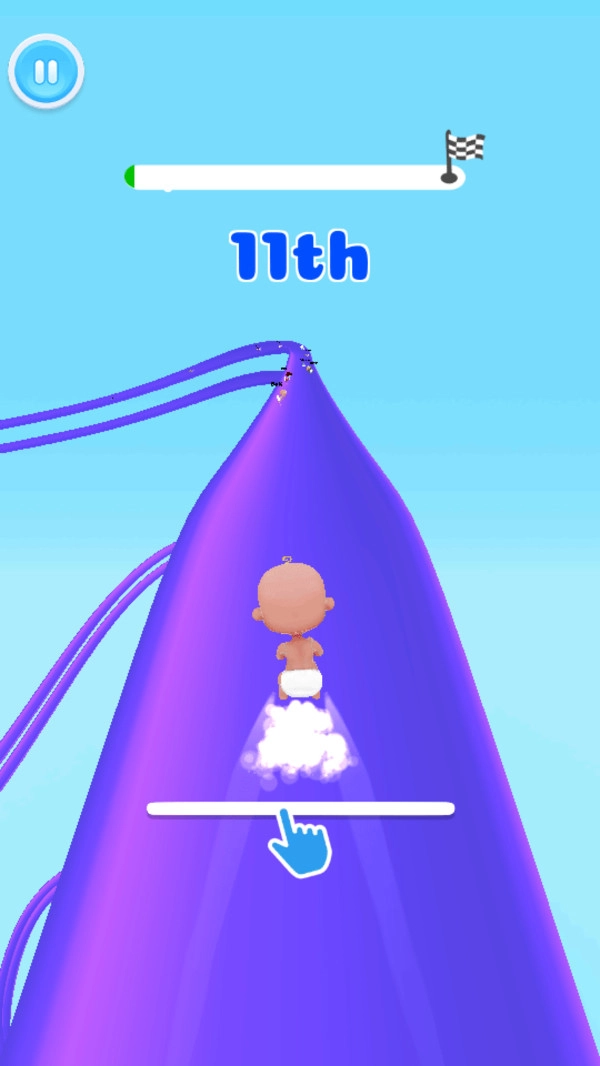Pause the game
This screenshot has height=1066, width=600.
46,71
